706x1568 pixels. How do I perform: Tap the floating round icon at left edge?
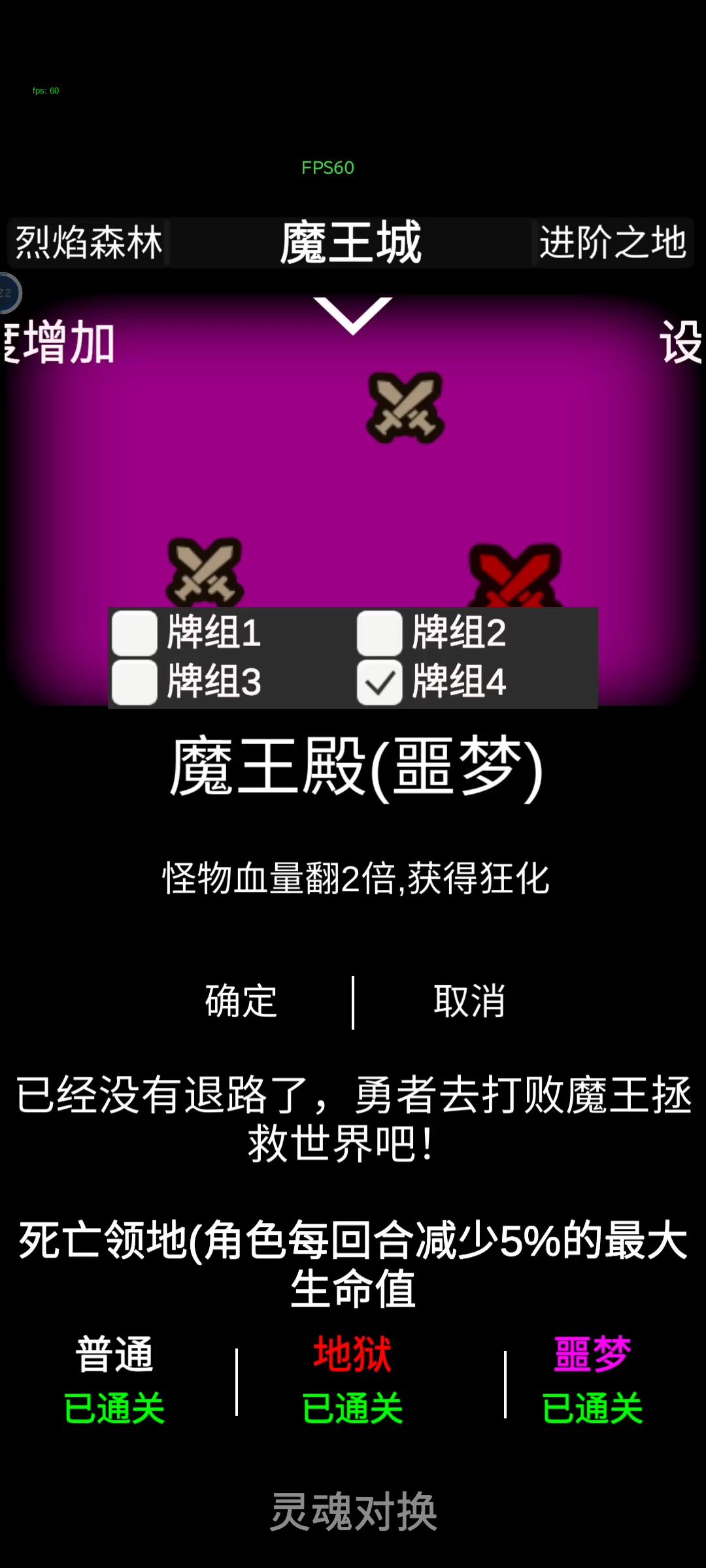8,293
